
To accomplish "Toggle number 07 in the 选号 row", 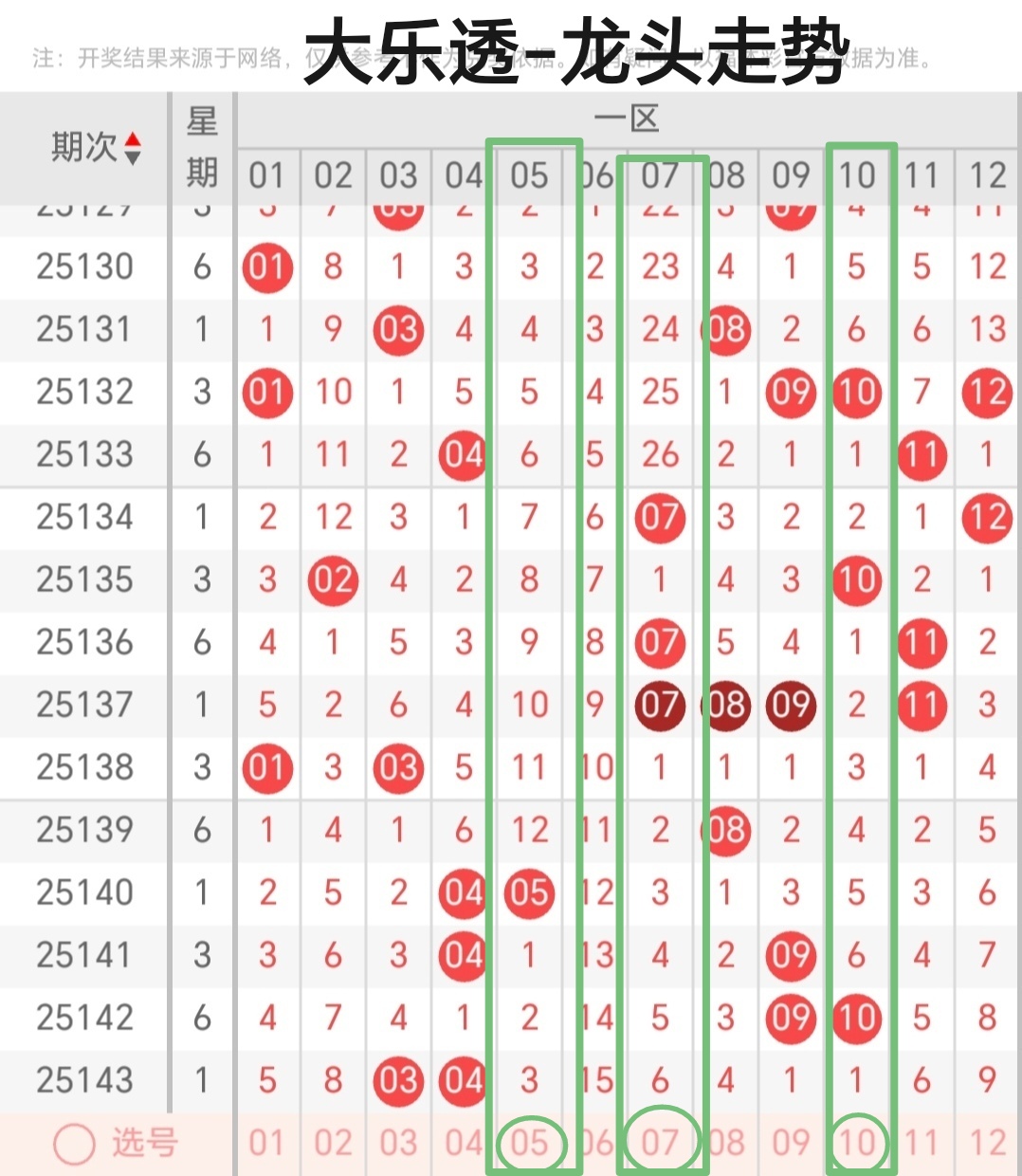I will point(660,1143).
